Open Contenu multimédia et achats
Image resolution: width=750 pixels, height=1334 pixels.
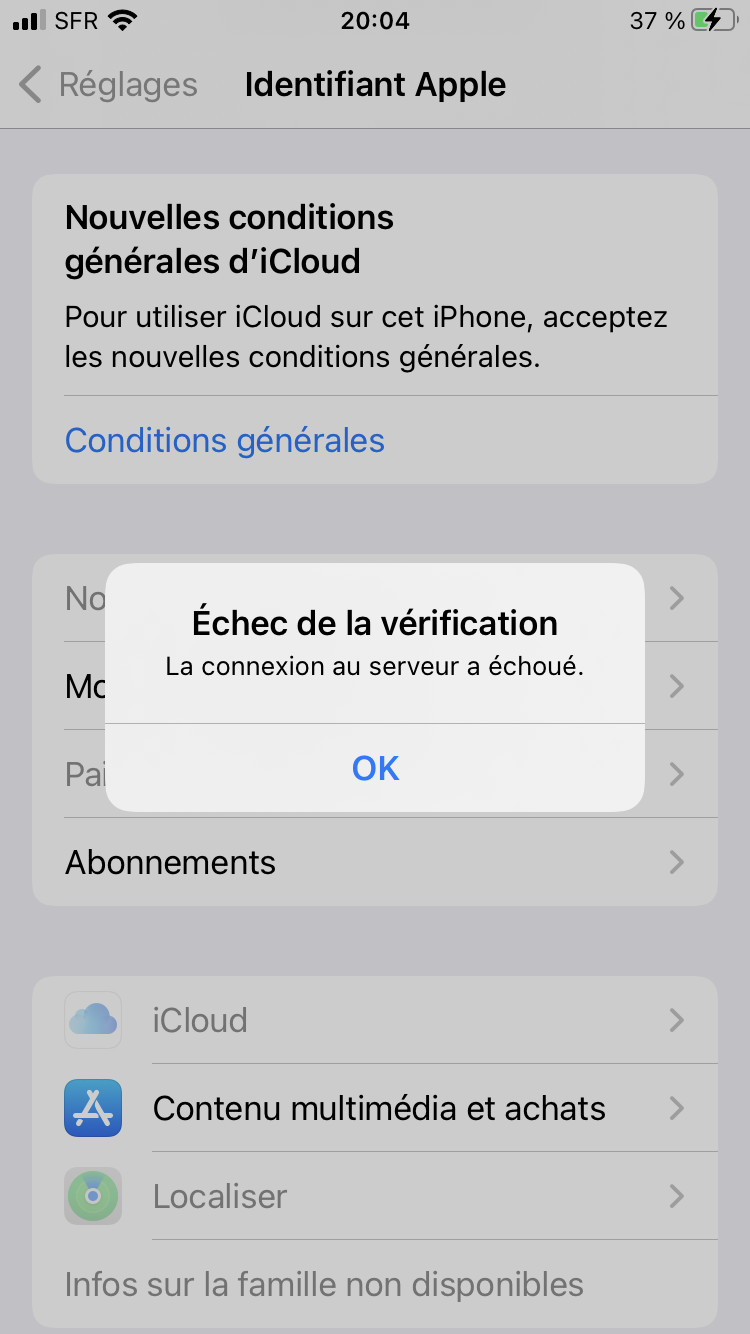pos(378,1108)
